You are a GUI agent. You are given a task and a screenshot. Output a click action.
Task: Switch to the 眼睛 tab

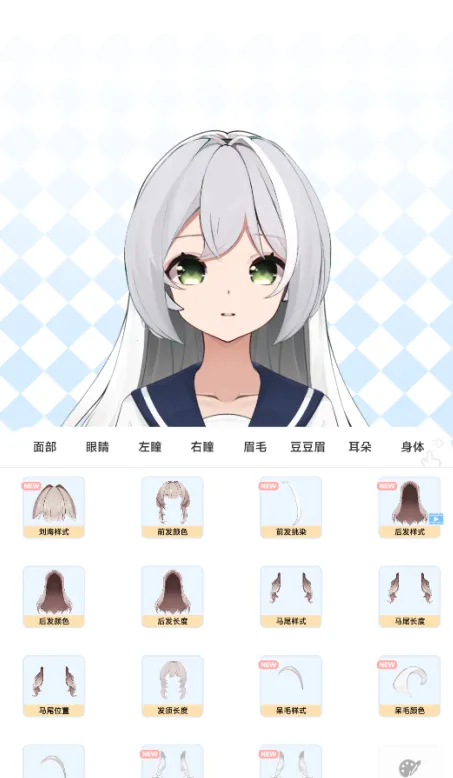pos(97,447)
